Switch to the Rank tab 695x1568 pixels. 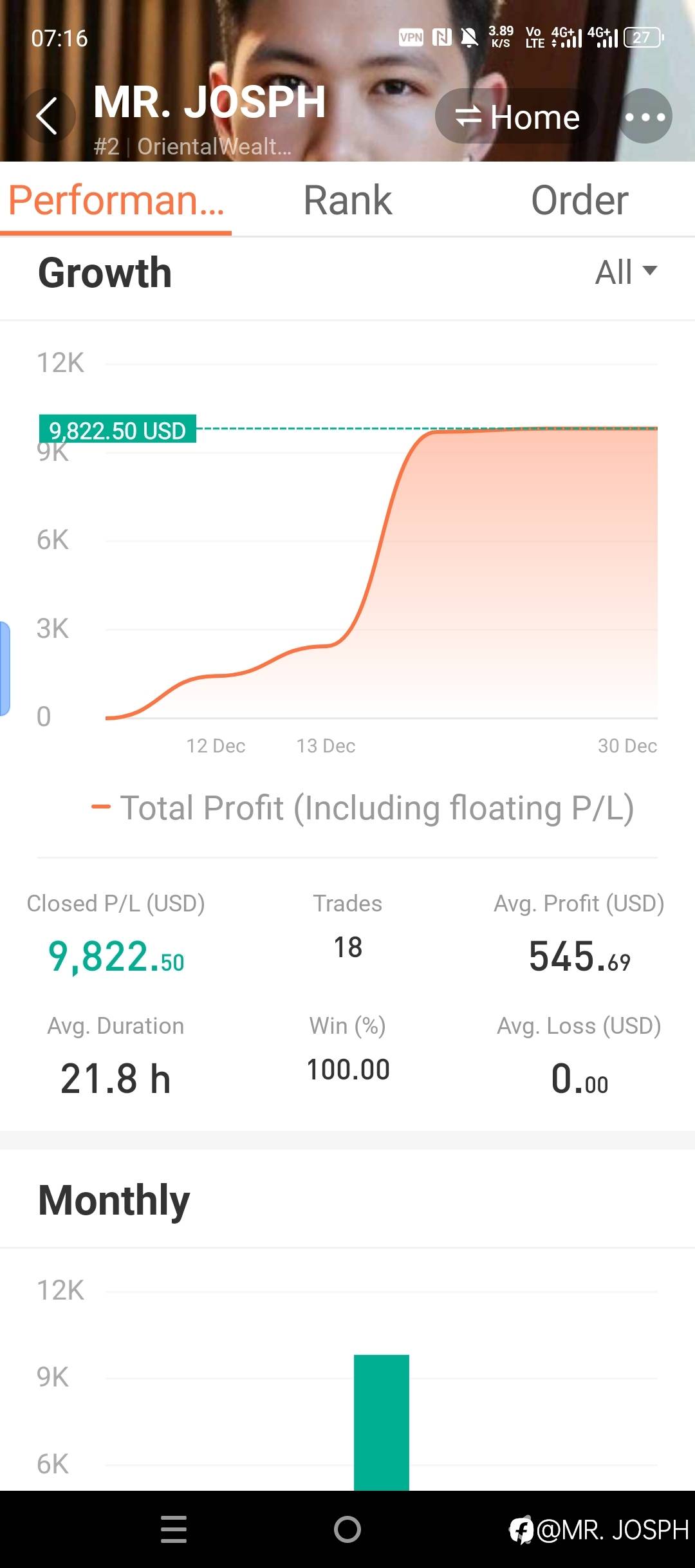(x=347, y=200)
